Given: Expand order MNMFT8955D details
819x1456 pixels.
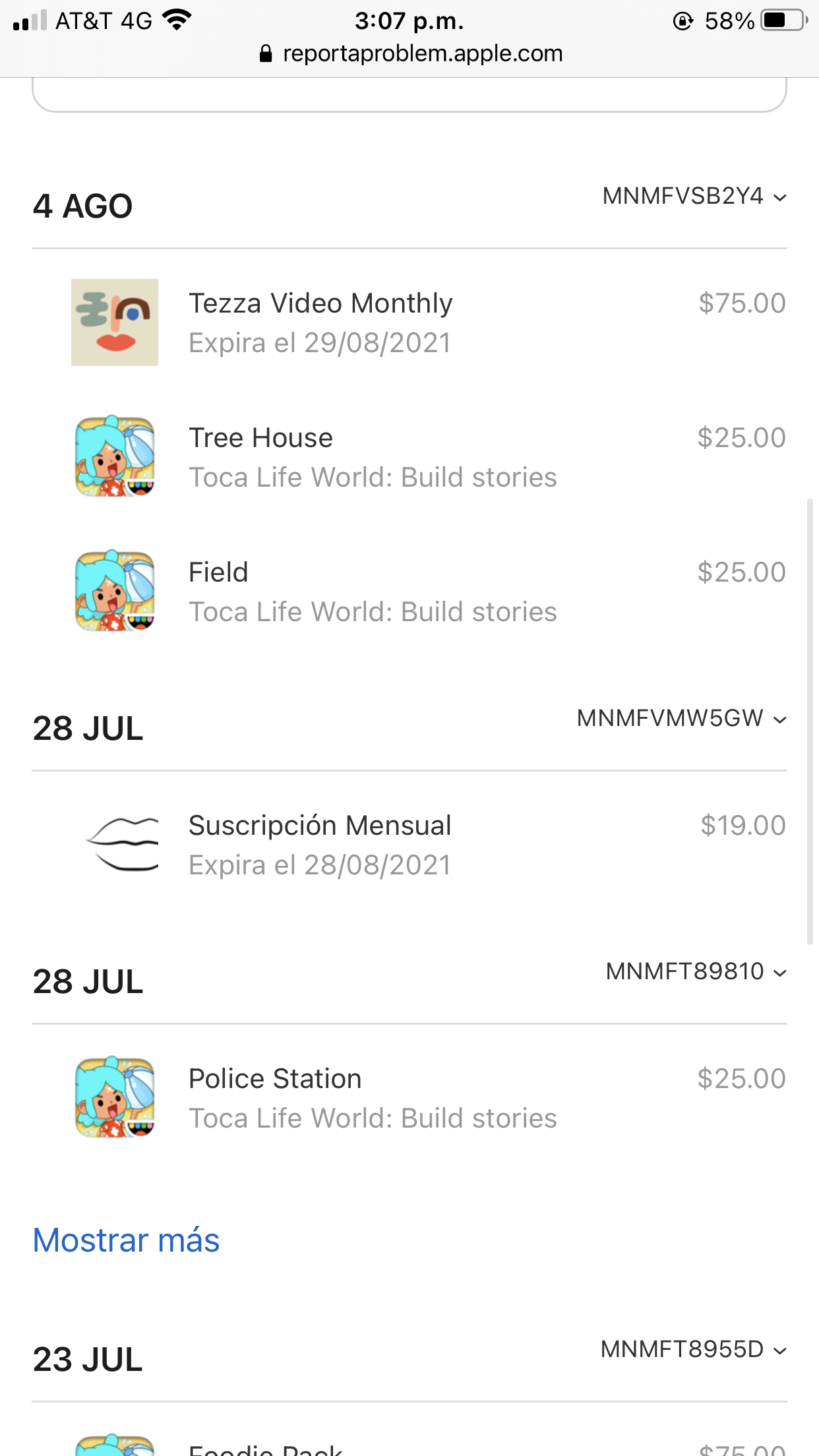Looking at the screenshot, I should [x=694, y=1350].
